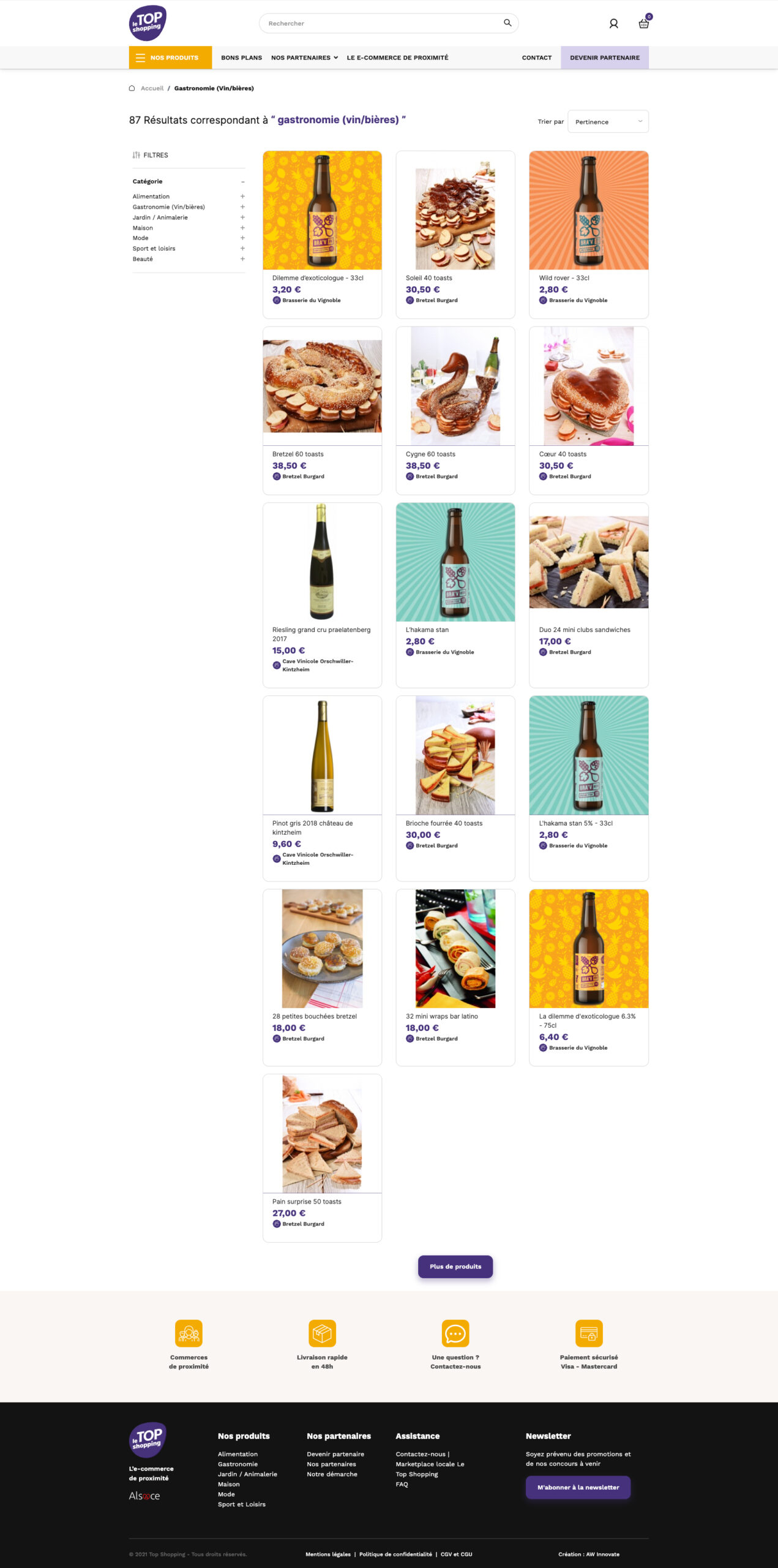
Task: Open the Soleil 40 toasts product
Action: point(455,211)
